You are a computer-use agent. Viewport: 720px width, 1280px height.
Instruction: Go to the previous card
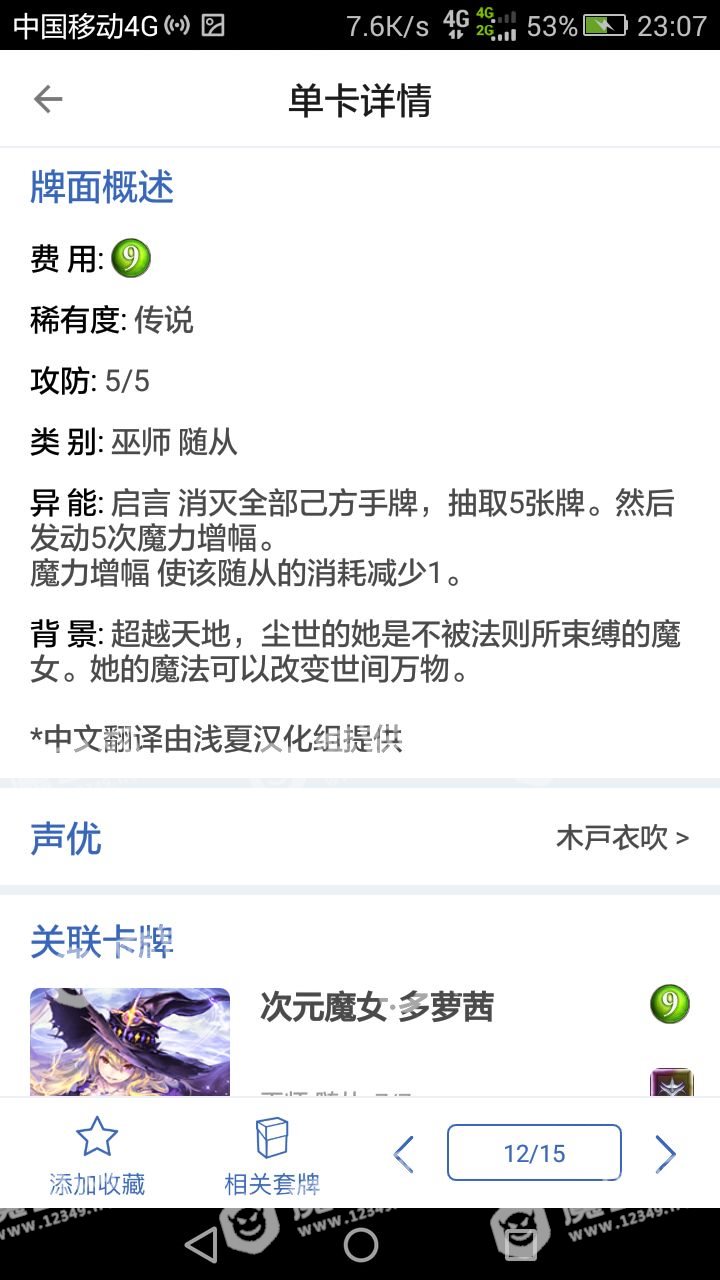point(404,1154)
